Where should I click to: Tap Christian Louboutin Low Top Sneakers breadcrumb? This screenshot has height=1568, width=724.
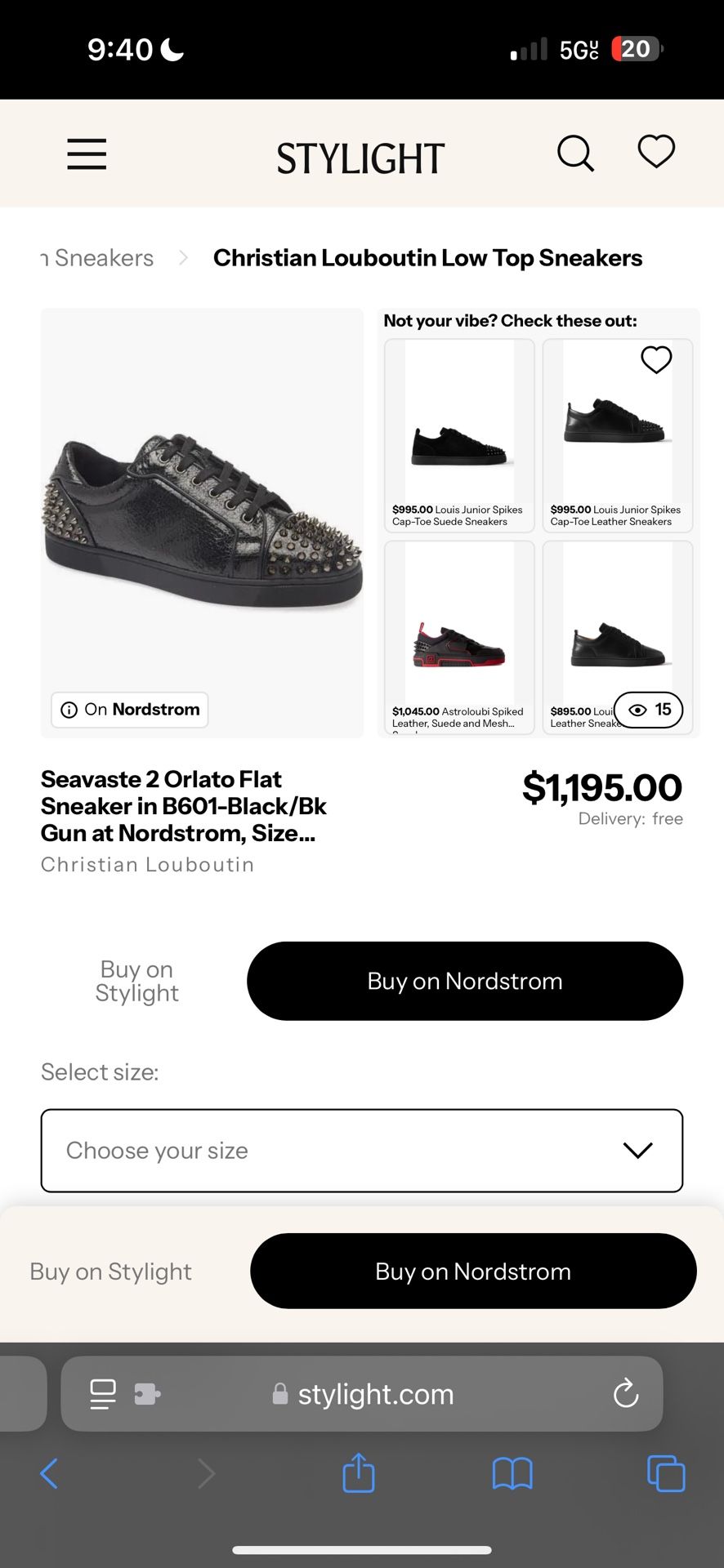[427, 257]
